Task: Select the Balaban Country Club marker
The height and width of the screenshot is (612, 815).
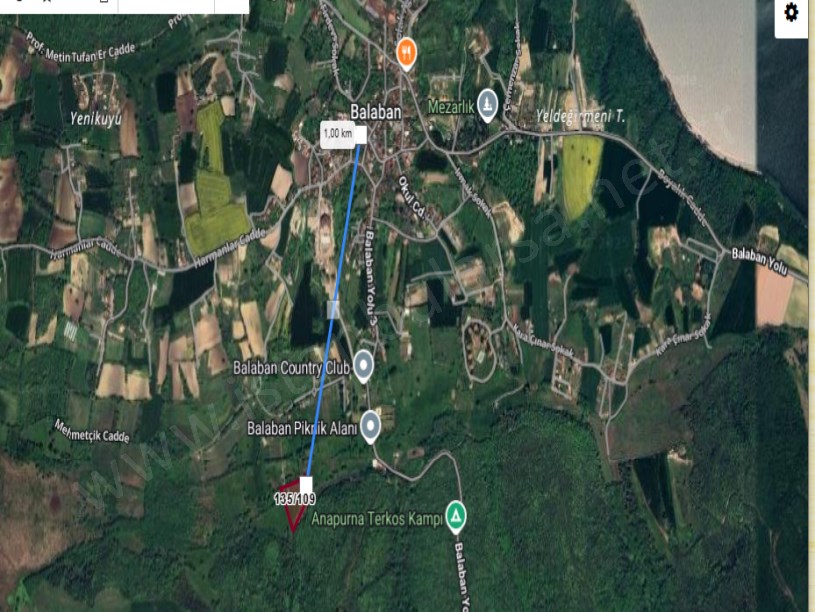Action: pos(363,365)
